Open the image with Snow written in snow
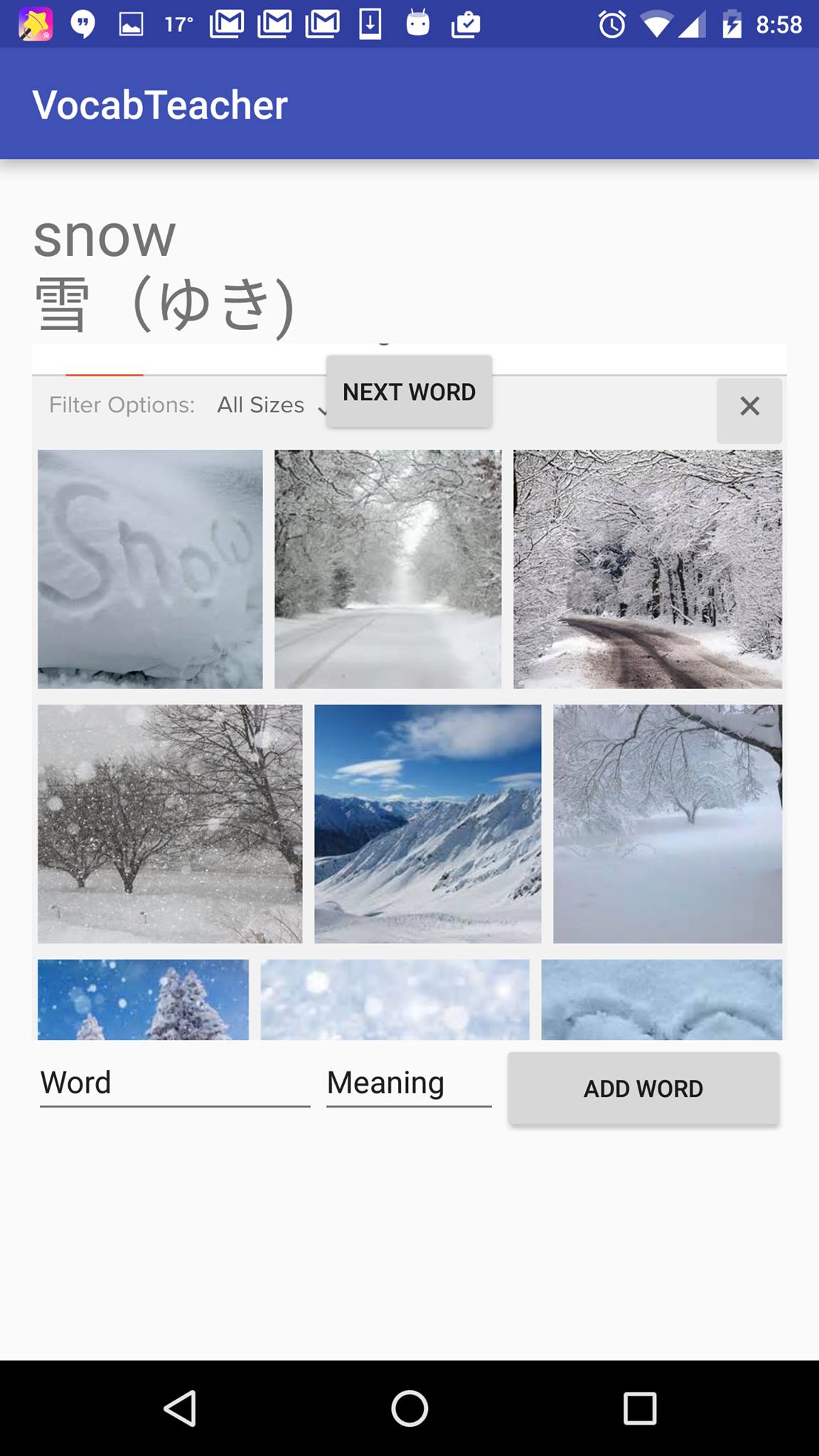 (x=150, y=569)
